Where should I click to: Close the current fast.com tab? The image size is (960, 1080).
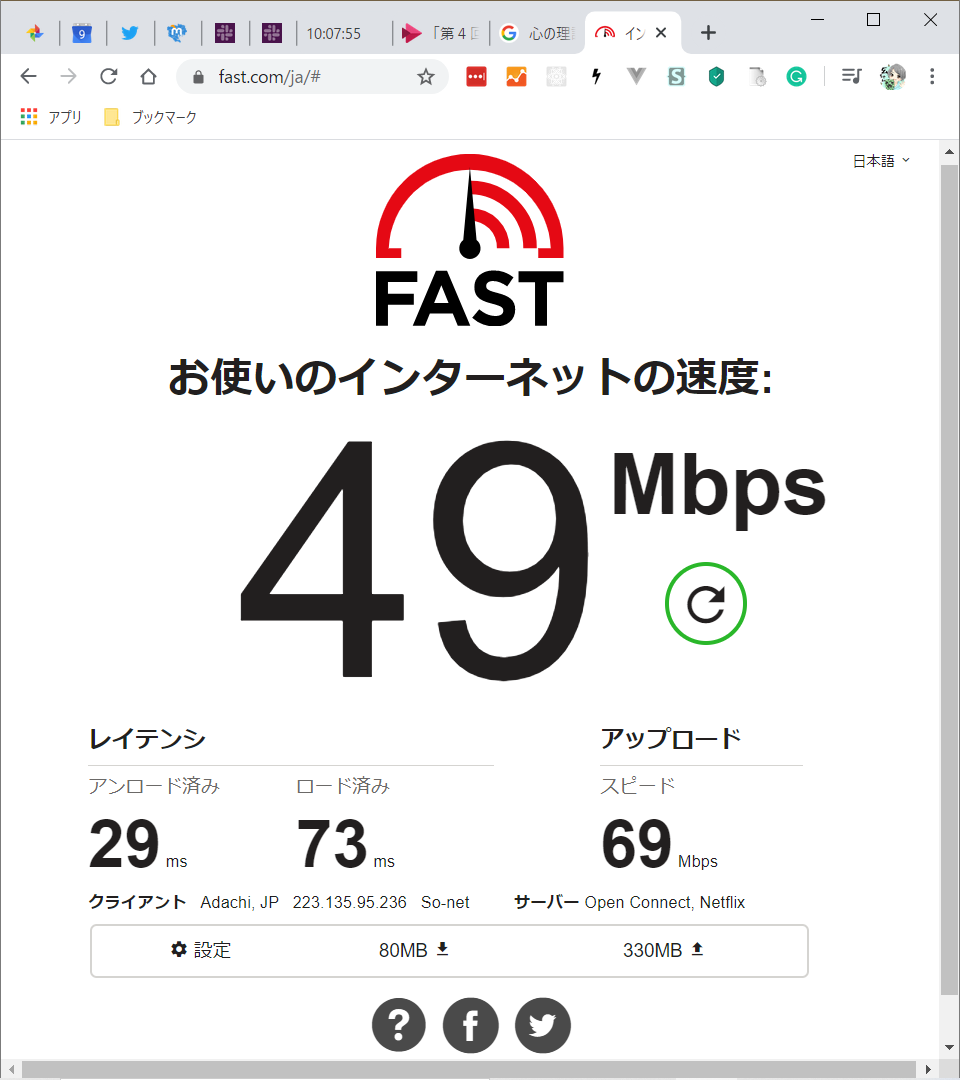[x=661, y=33]
